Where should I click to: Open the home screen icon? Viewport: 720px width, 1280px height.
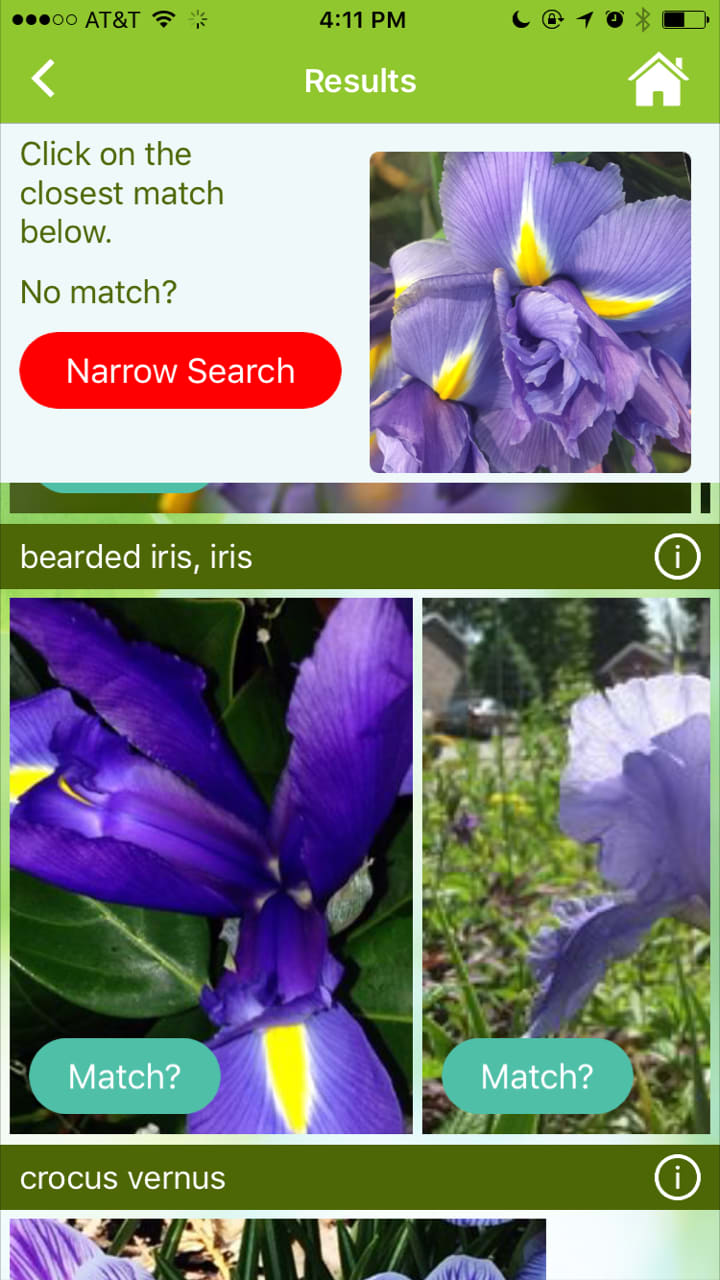click(x=658, y=80)
